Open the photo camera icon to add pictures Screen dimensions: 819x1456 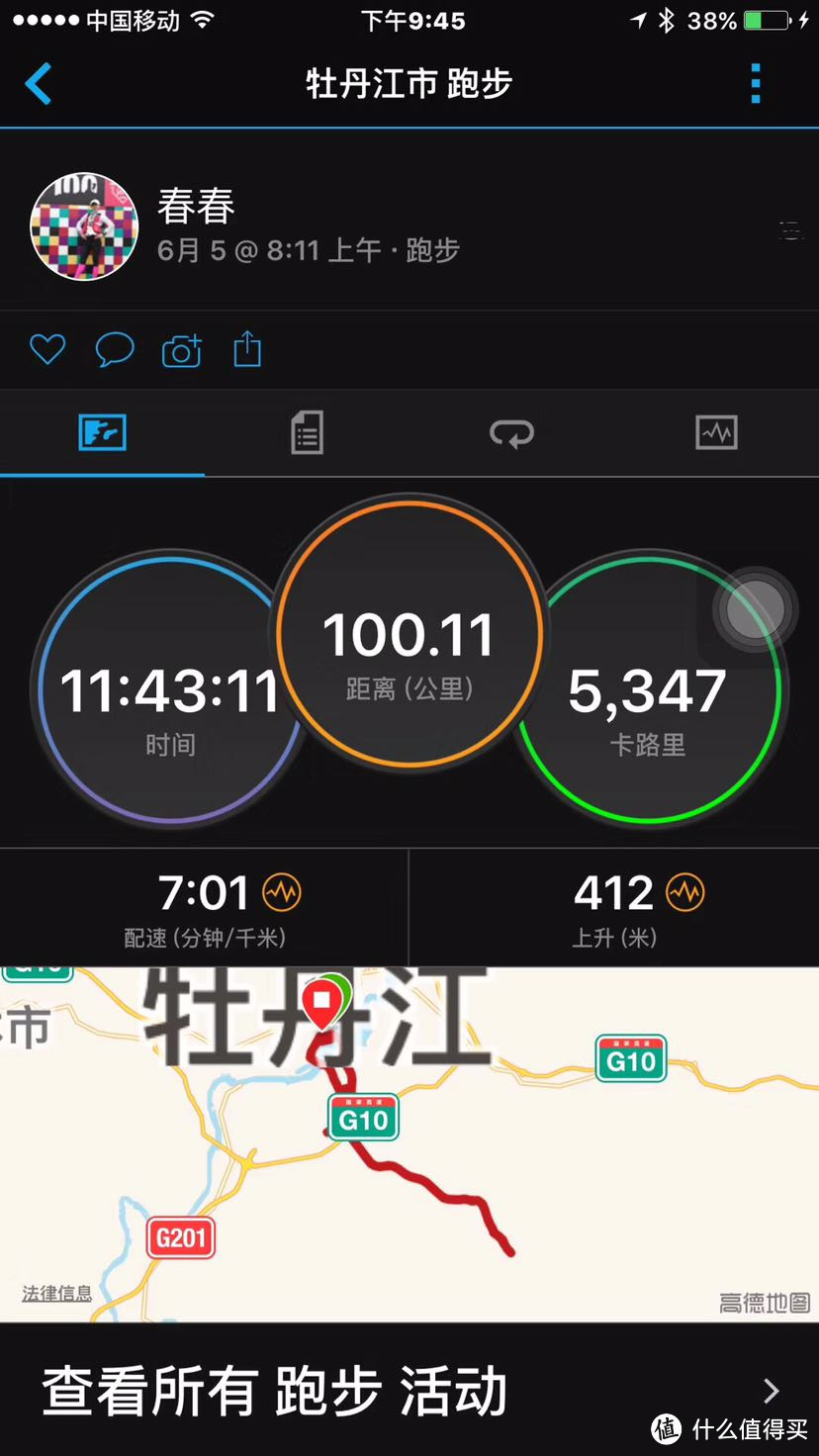(x=181, y=349)
